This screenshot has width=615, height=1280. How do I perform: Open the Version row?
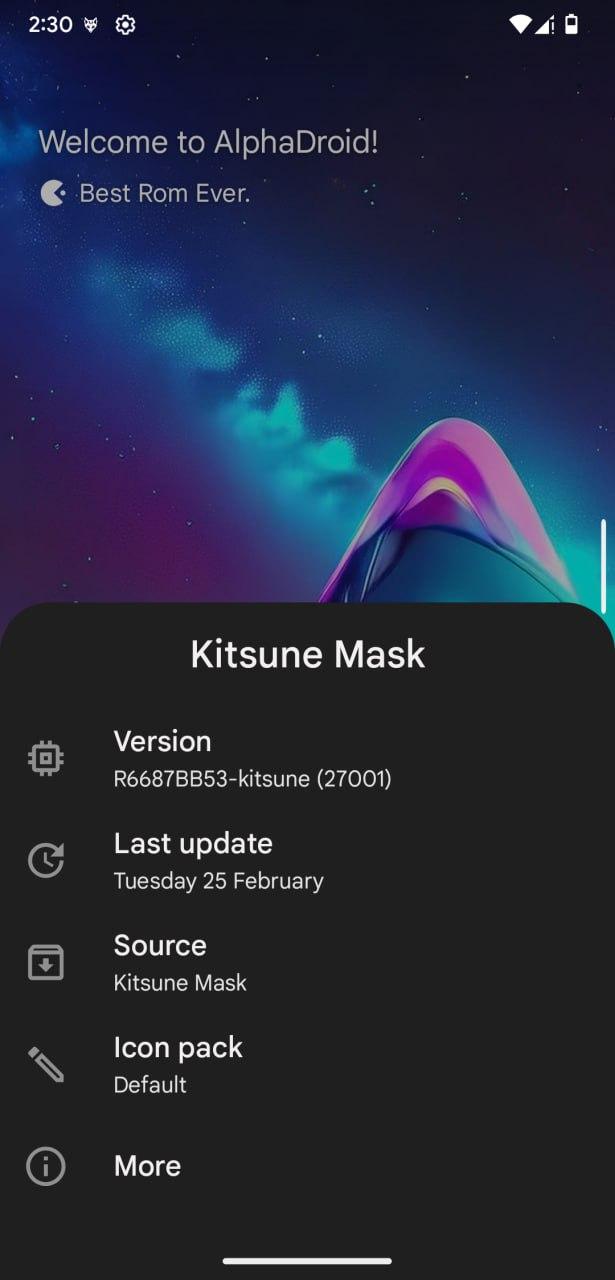[x=307, y=759]
